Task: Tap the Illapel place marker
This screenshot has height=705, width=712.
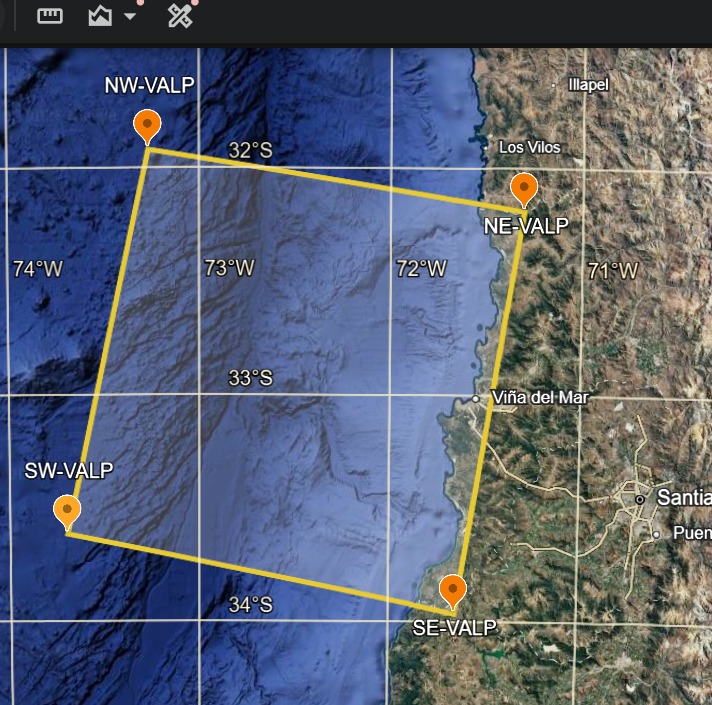Action: pos(554,85)
